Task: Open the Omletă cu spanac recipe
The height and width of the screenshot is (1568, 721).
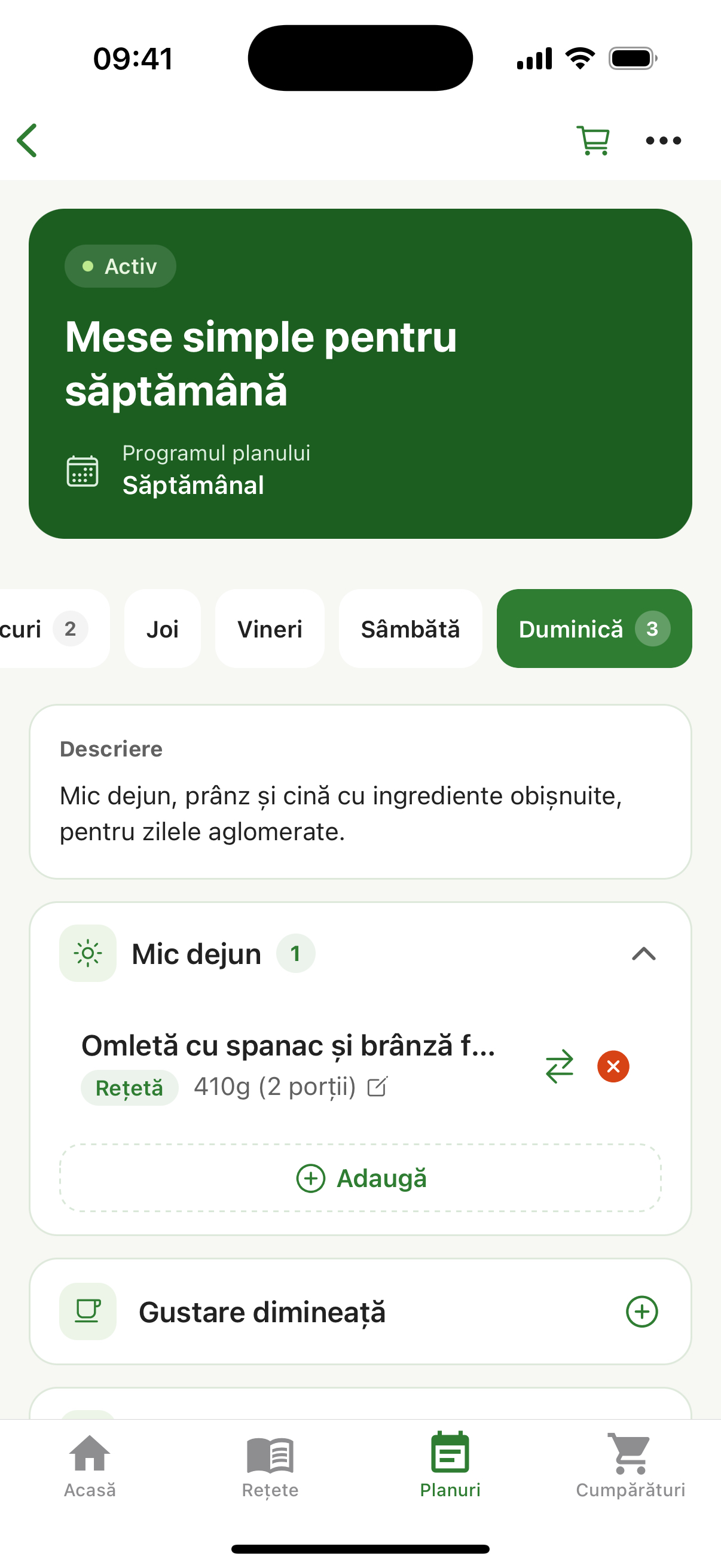Action: (288, 1046)
